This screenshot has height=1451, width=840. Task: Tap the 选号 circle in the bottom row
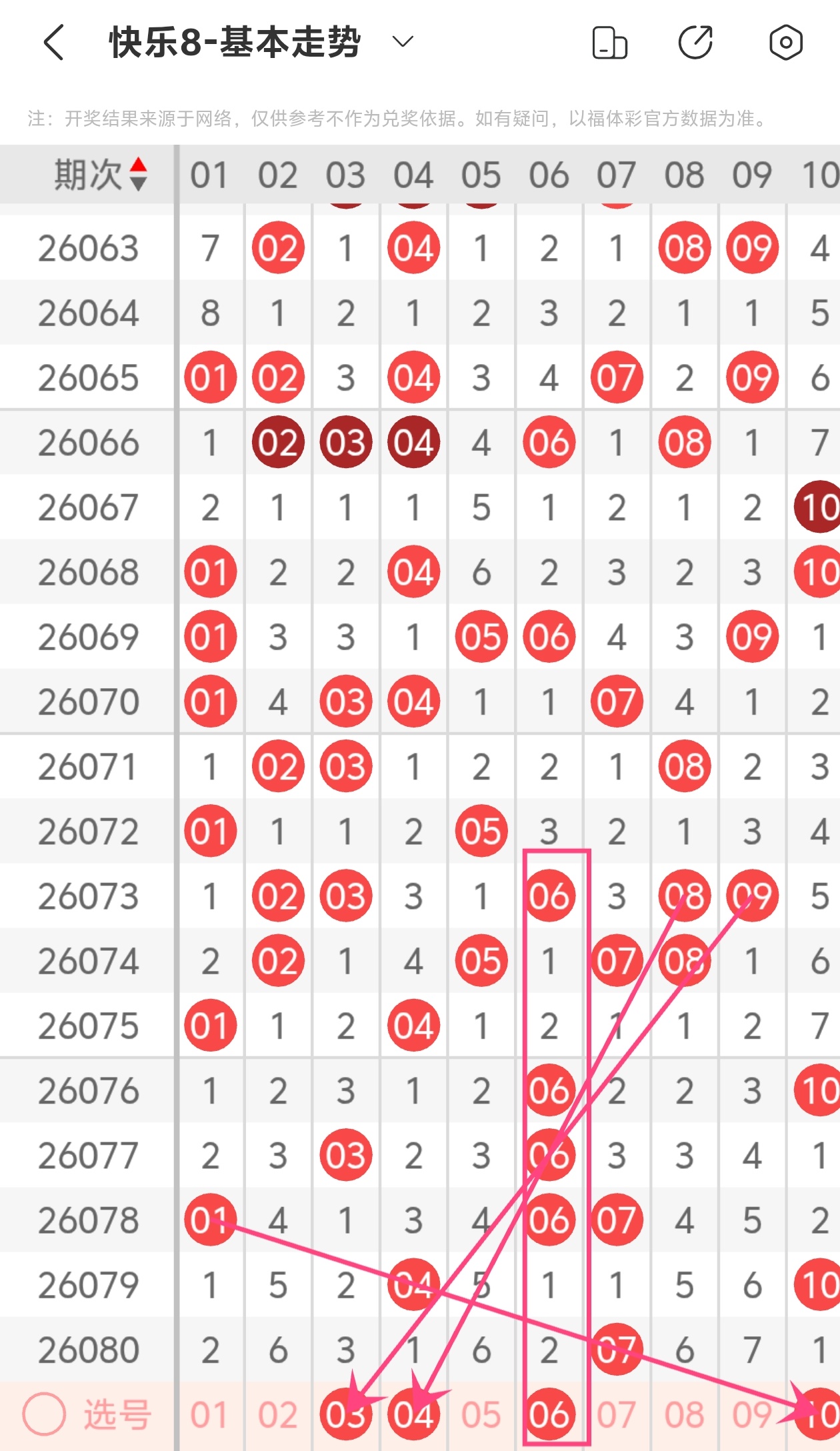[x=44, y=1414]
